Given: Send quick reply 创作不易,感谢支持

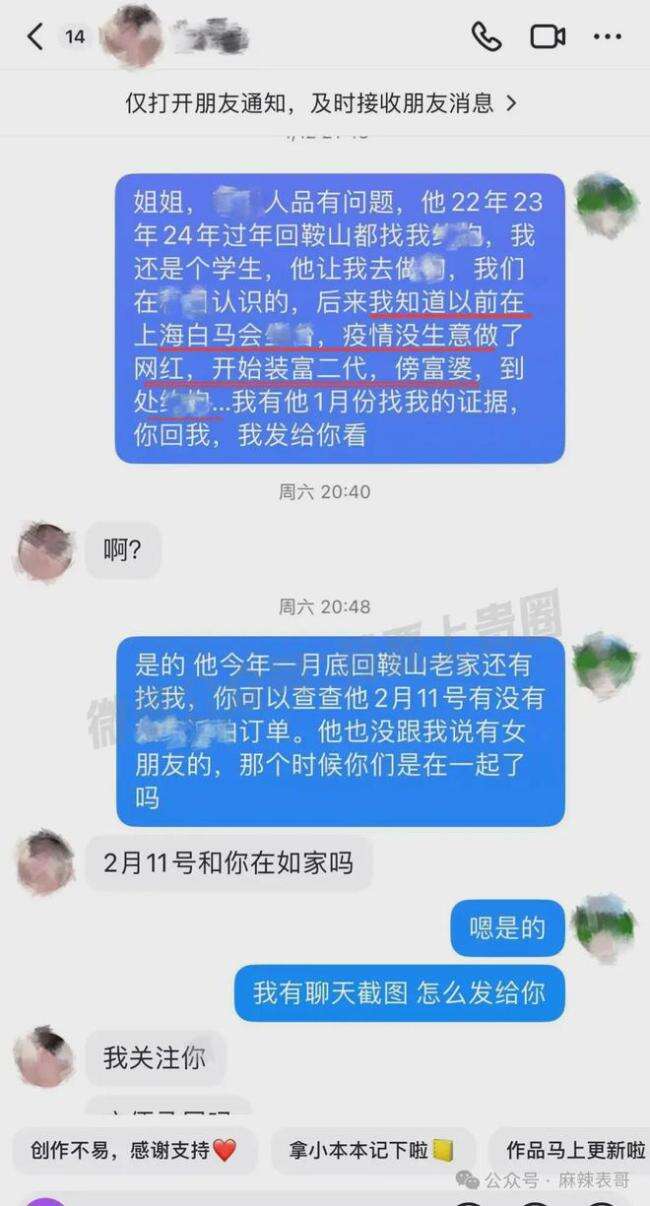Looking at the screenshot, I should click(134, 1150).
